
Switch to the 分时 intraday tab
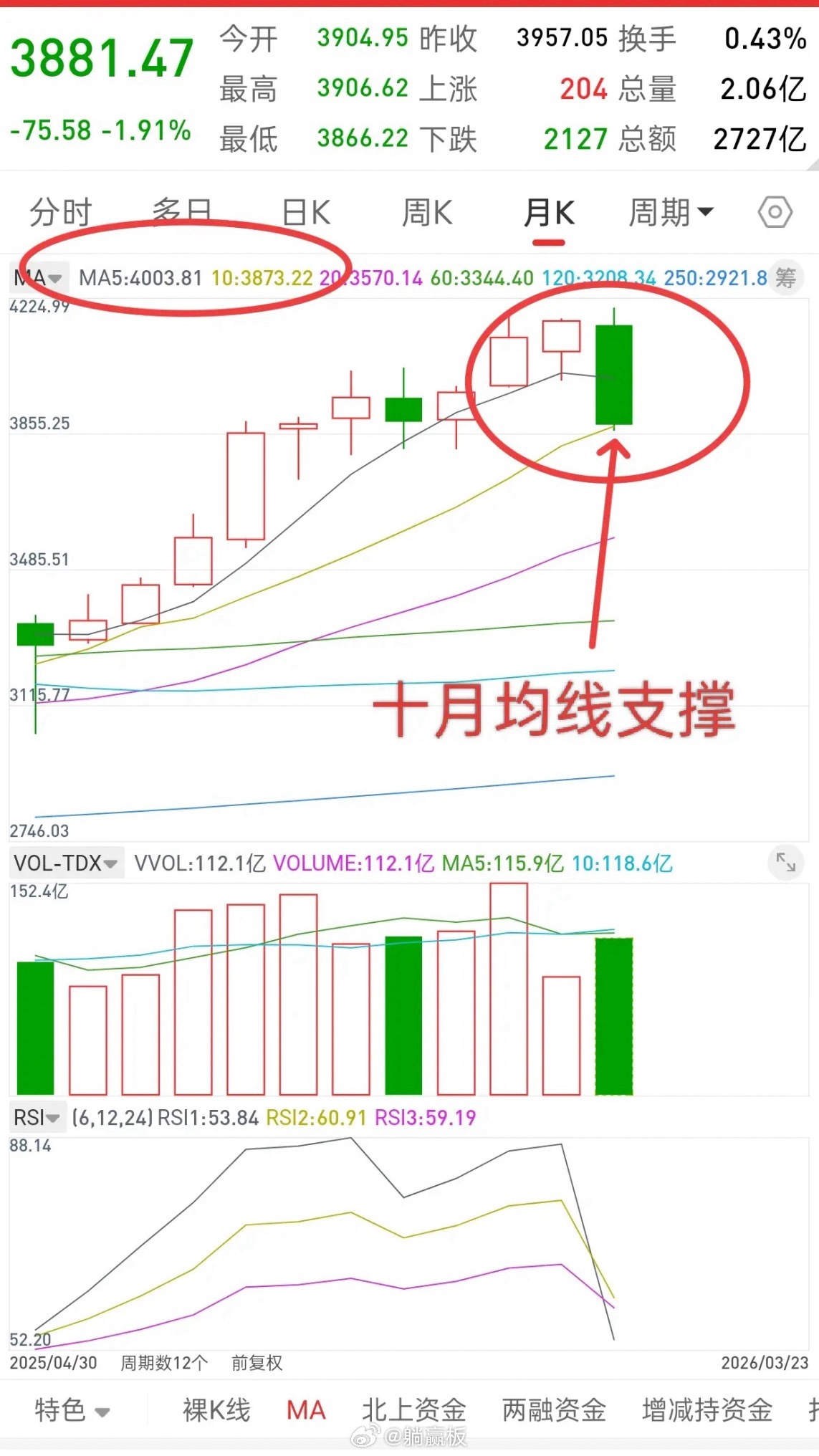[59, 211]
